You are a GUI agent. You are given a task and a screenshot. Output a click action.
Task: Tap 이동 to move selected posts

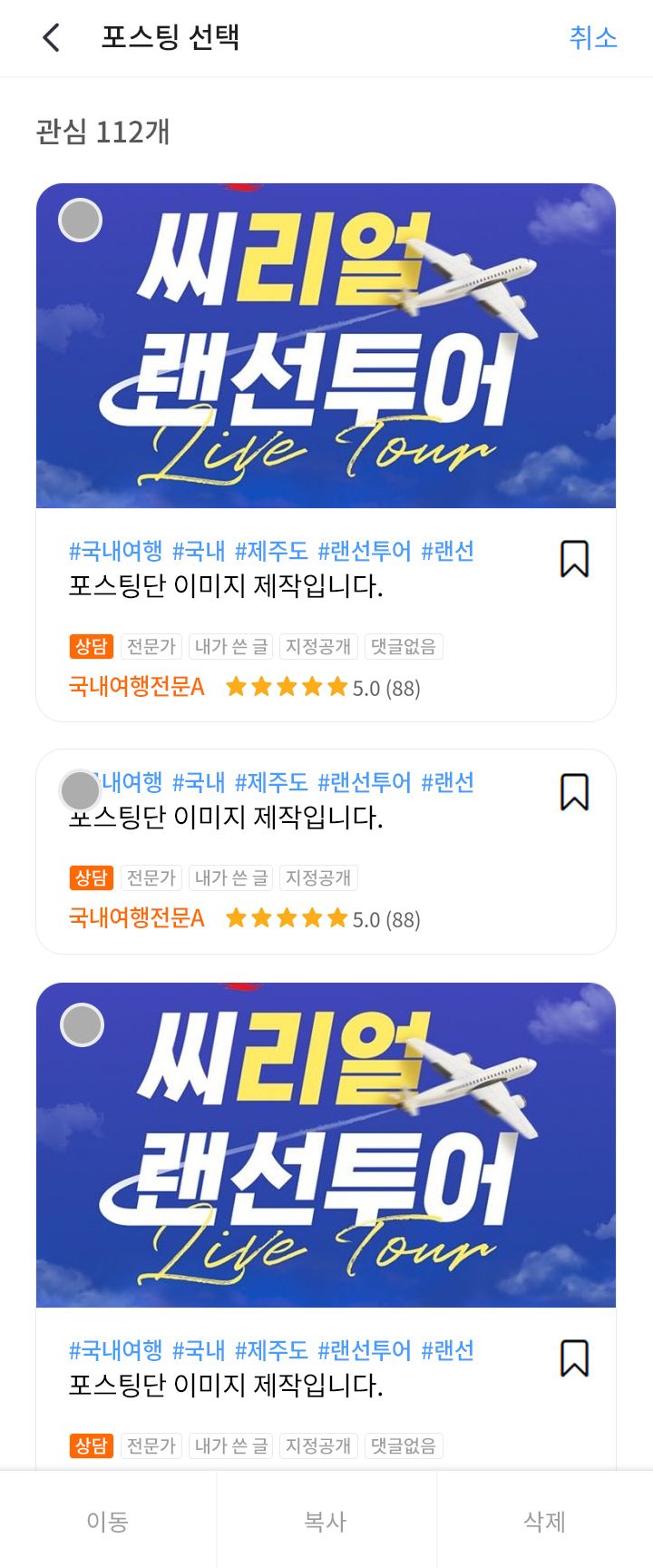tap(108, 1521)
